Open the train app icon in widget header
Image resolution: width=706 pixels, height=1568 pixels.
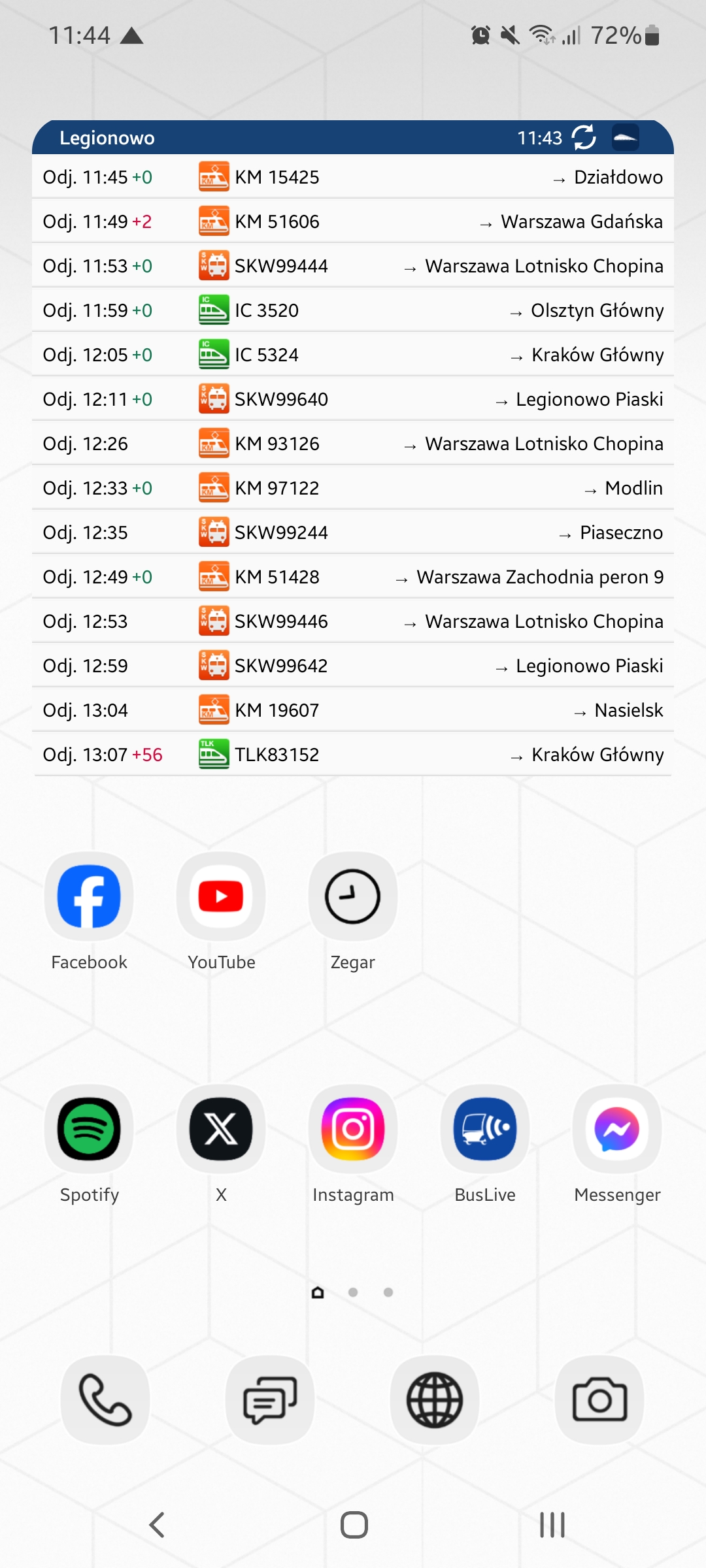pos(626,138)
